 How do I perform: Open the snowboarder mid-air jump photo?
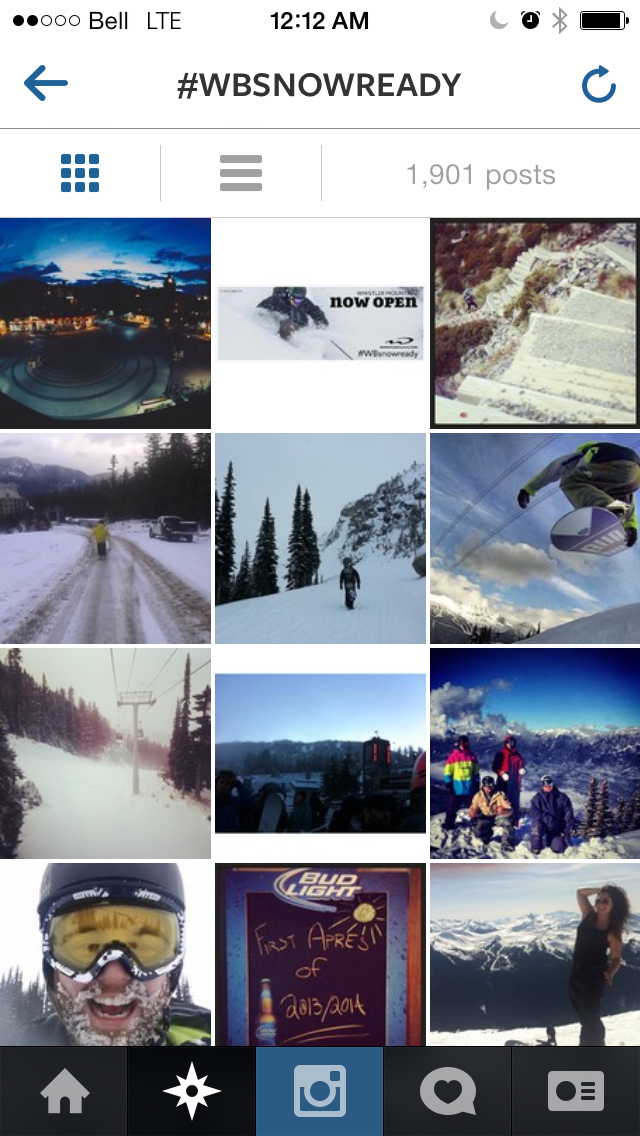(535, 538)
